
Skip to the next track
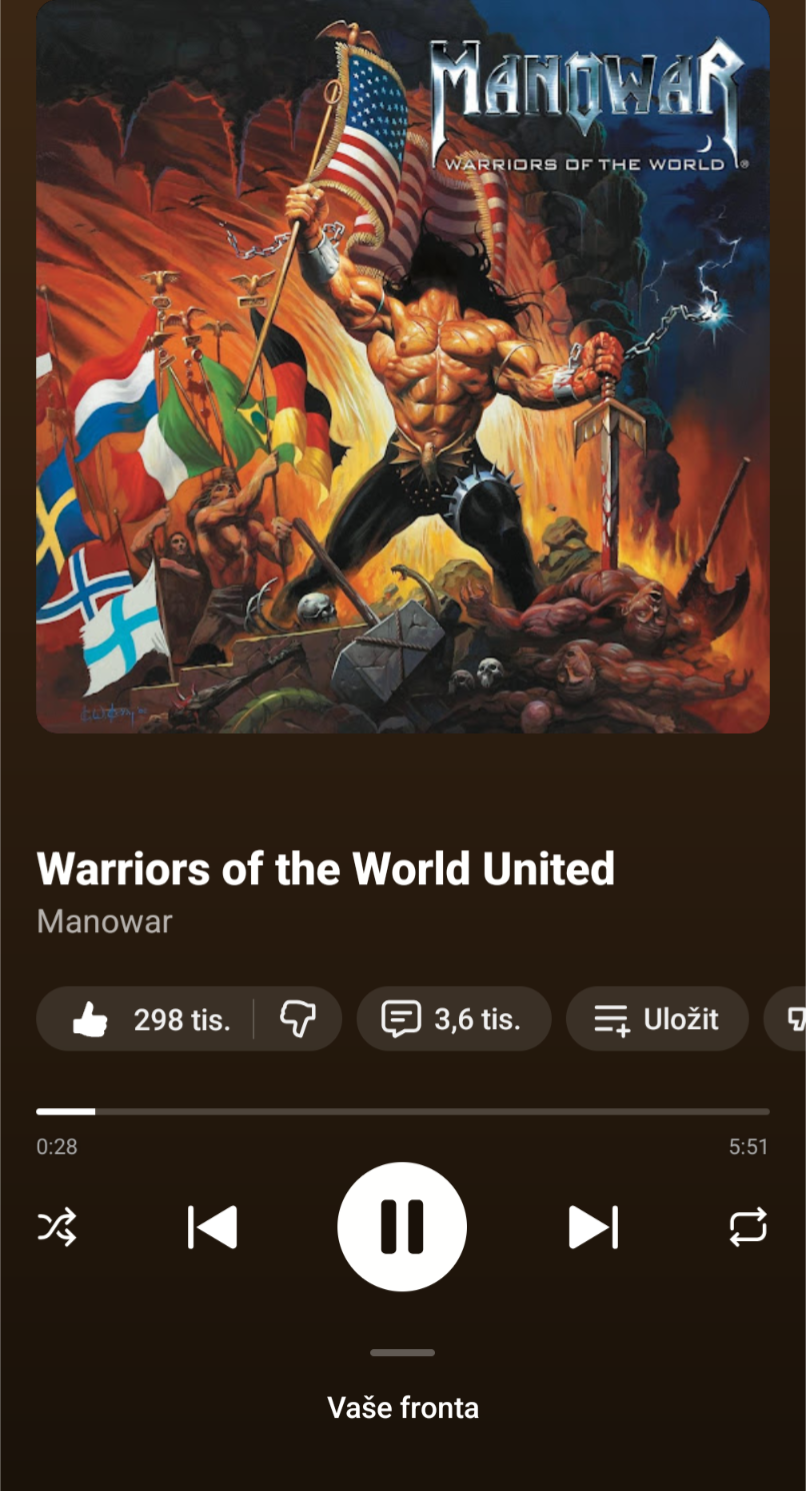pyautogui.click(x=593, y=1227)
